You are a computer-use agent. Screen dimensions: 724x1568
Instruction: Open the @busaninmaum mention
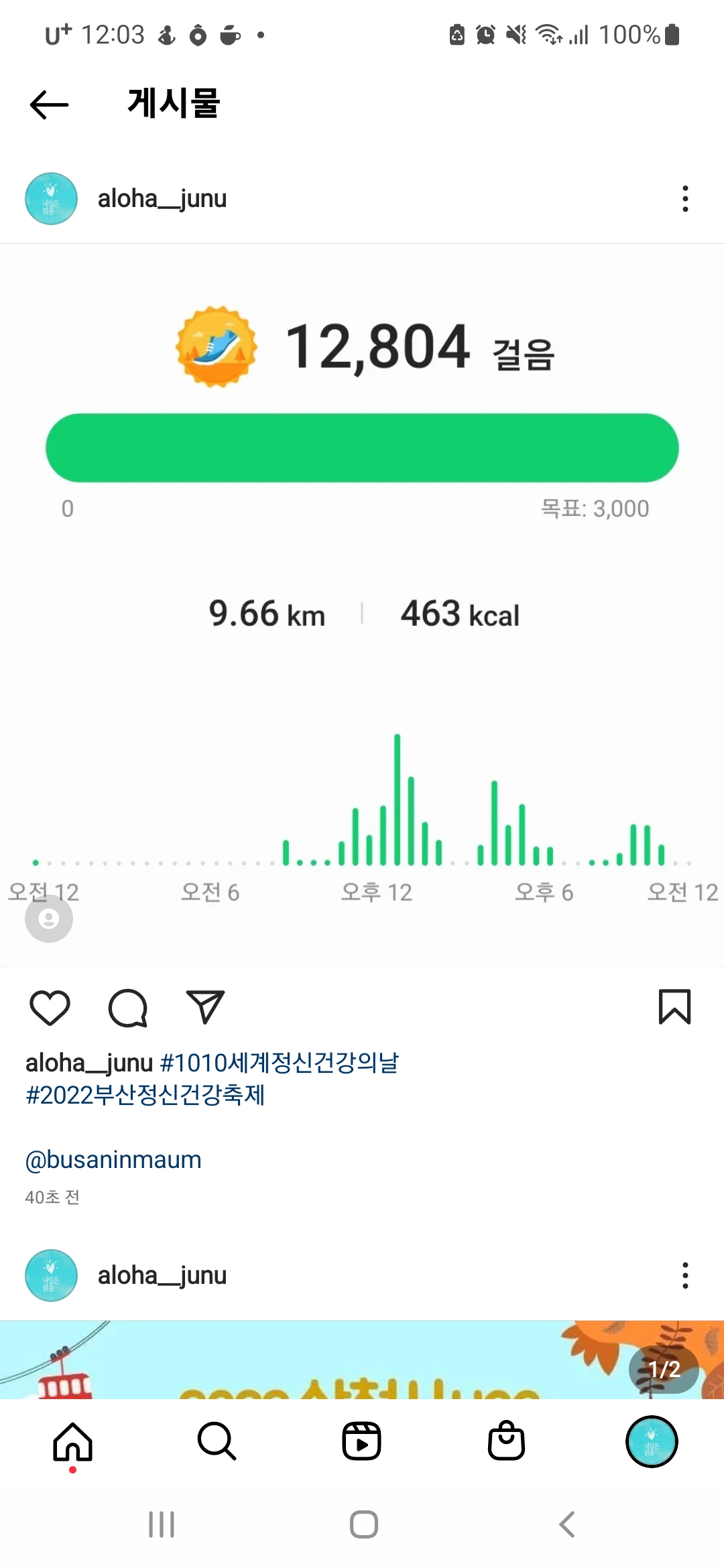tap(113, 1160)
